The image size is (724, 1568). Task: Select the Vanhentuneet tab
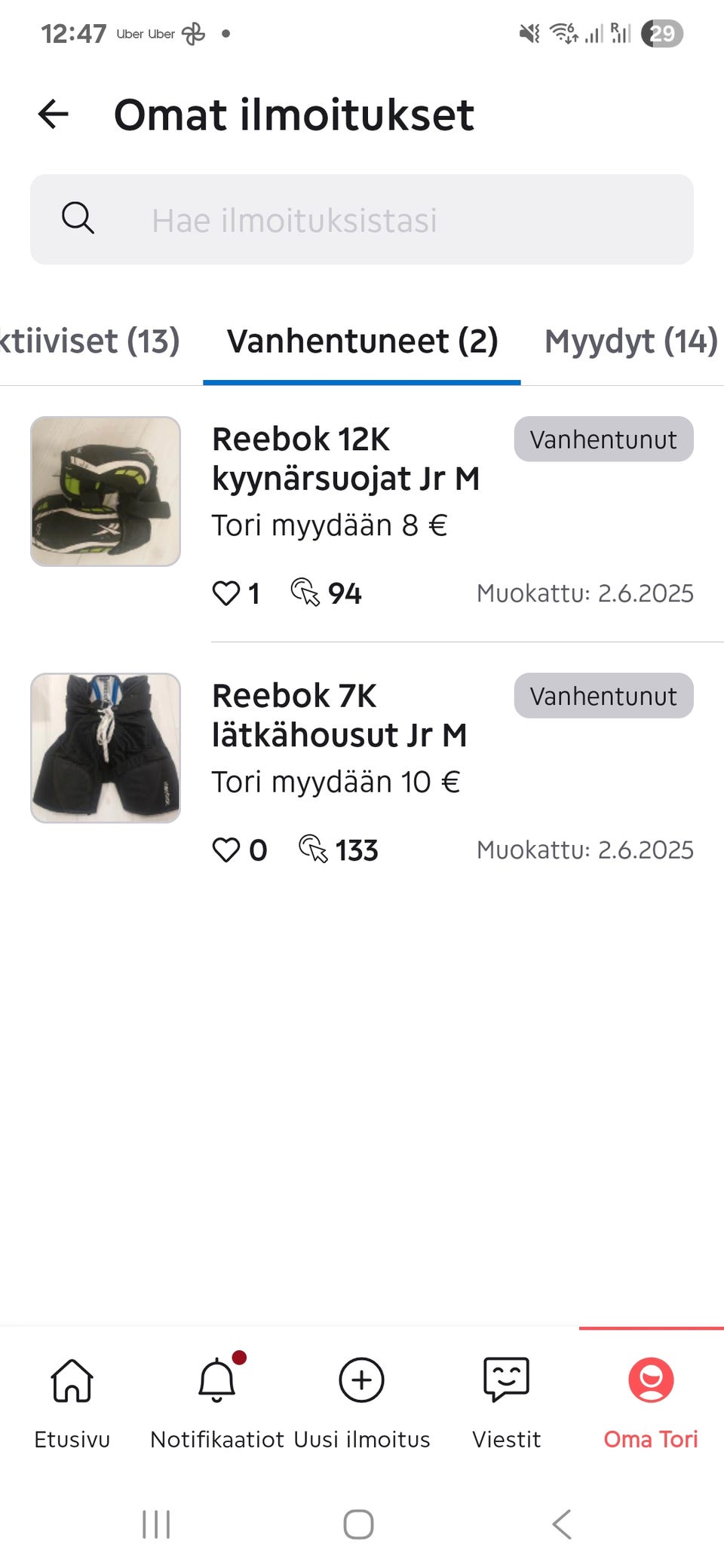tap(362, 341)
